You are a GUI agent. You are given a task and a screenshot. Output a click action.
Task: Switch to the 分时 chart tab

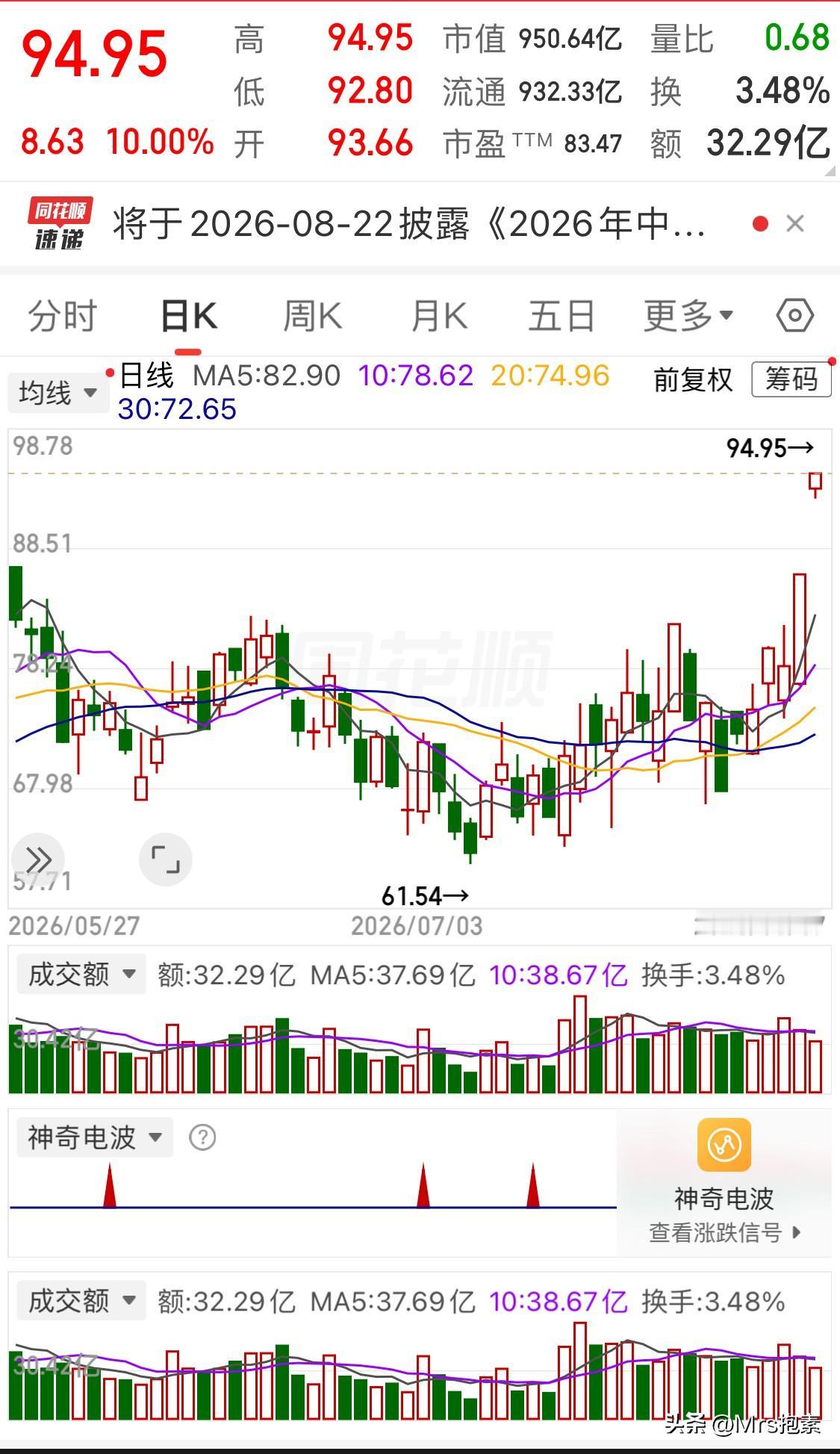coord(63,316)
